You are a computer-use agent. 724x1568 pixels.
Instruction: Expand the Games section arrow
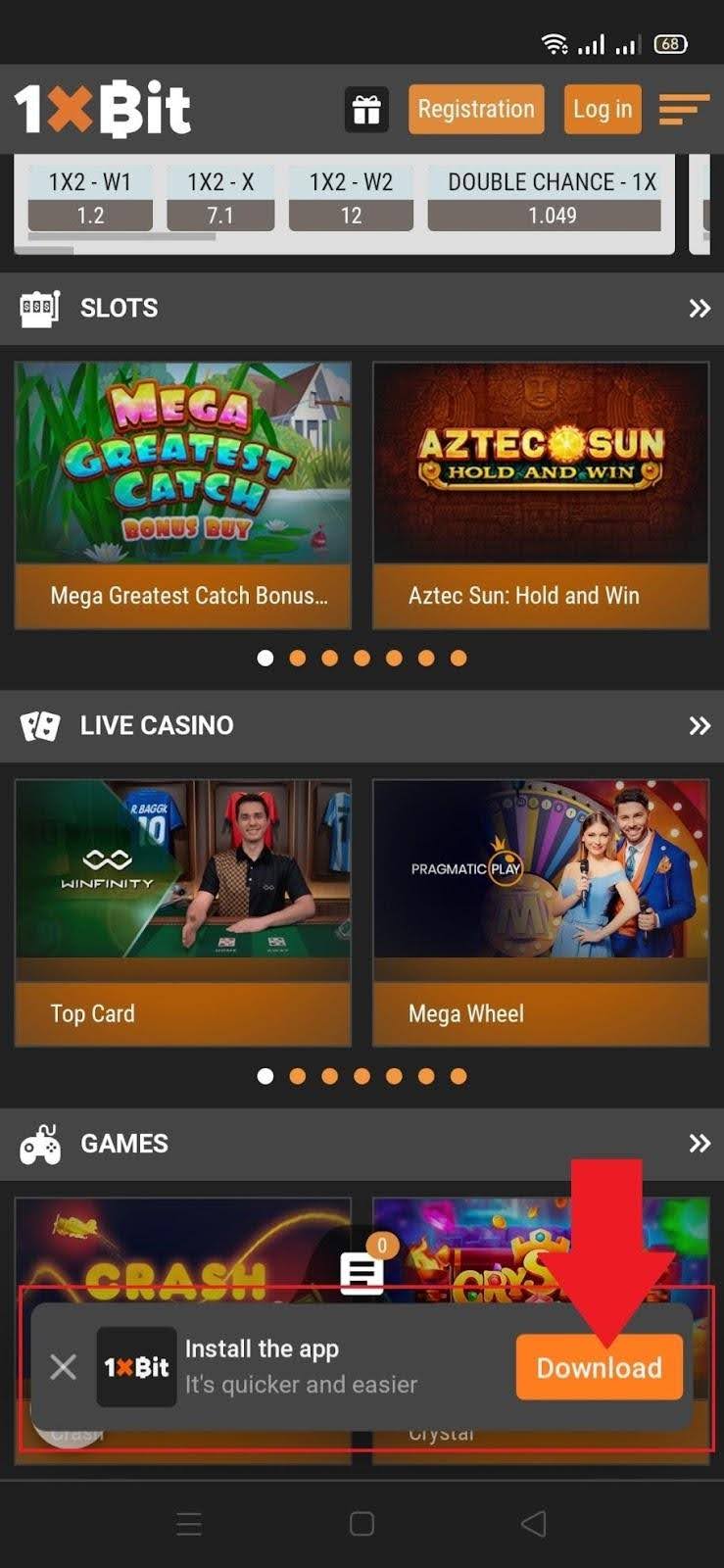coord(699,1144)
